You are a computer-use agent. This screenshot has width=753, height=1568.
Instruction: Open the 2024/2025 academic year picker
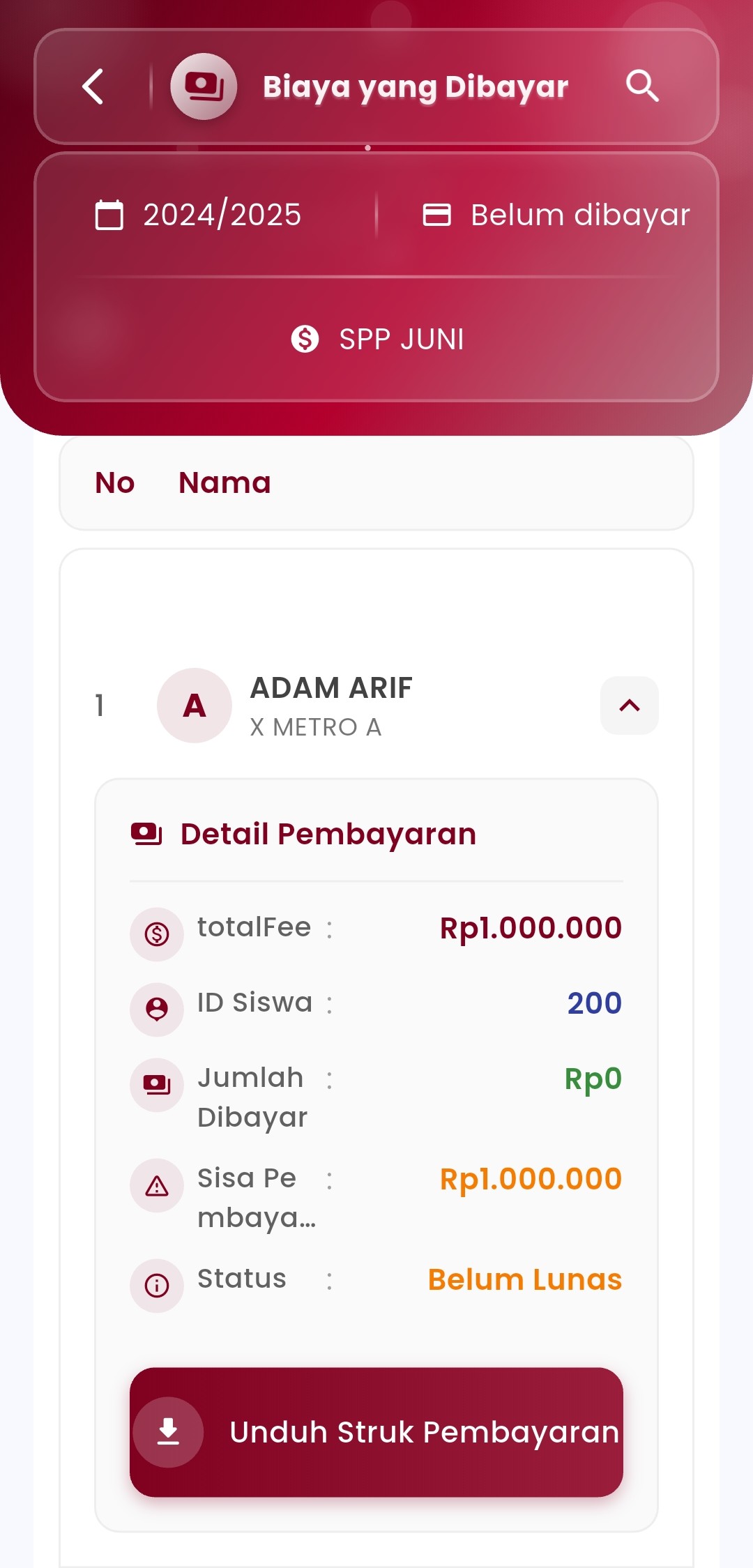coord(199,215)
